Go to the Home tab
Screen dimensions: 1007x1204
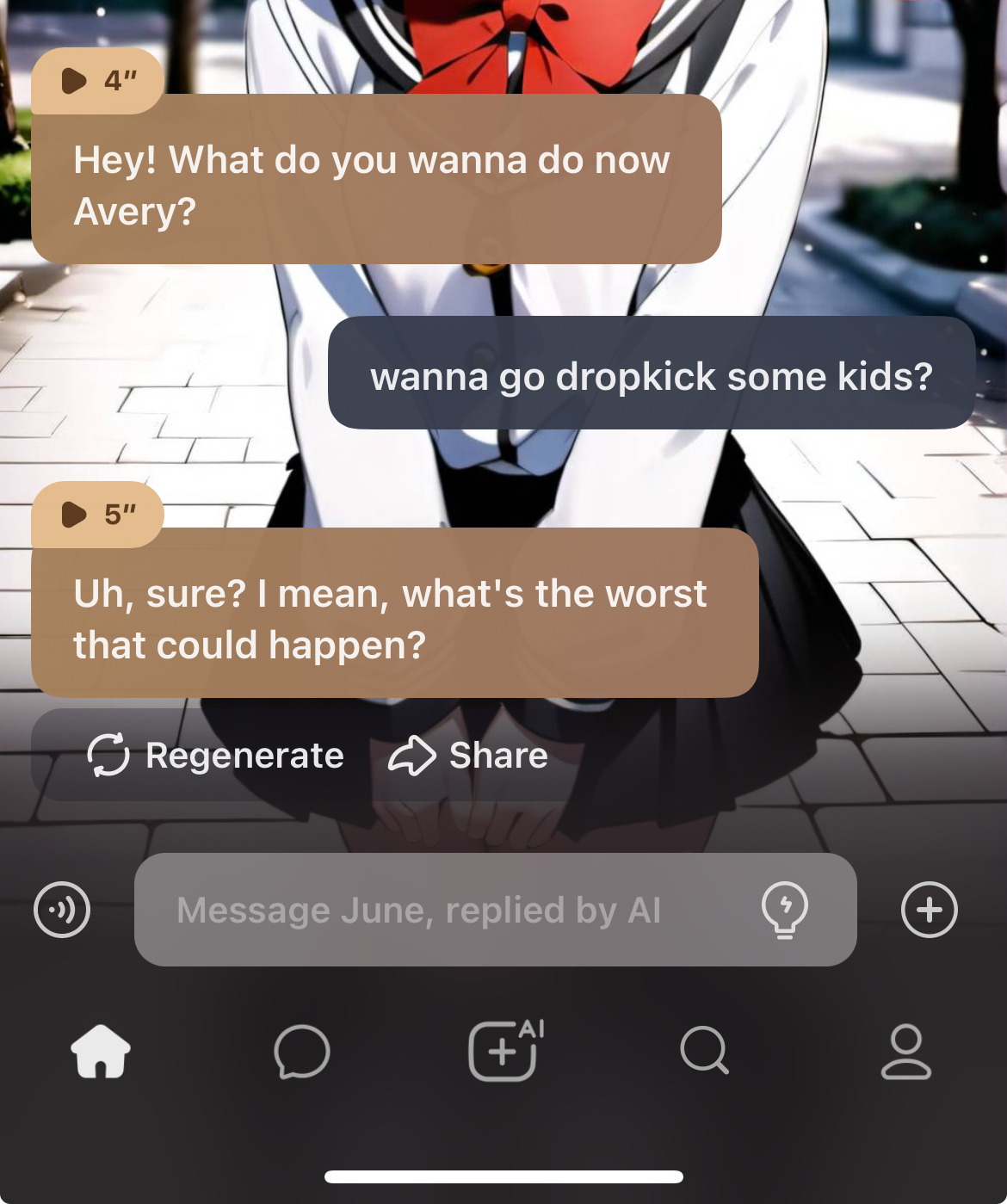pos(101,1051)
